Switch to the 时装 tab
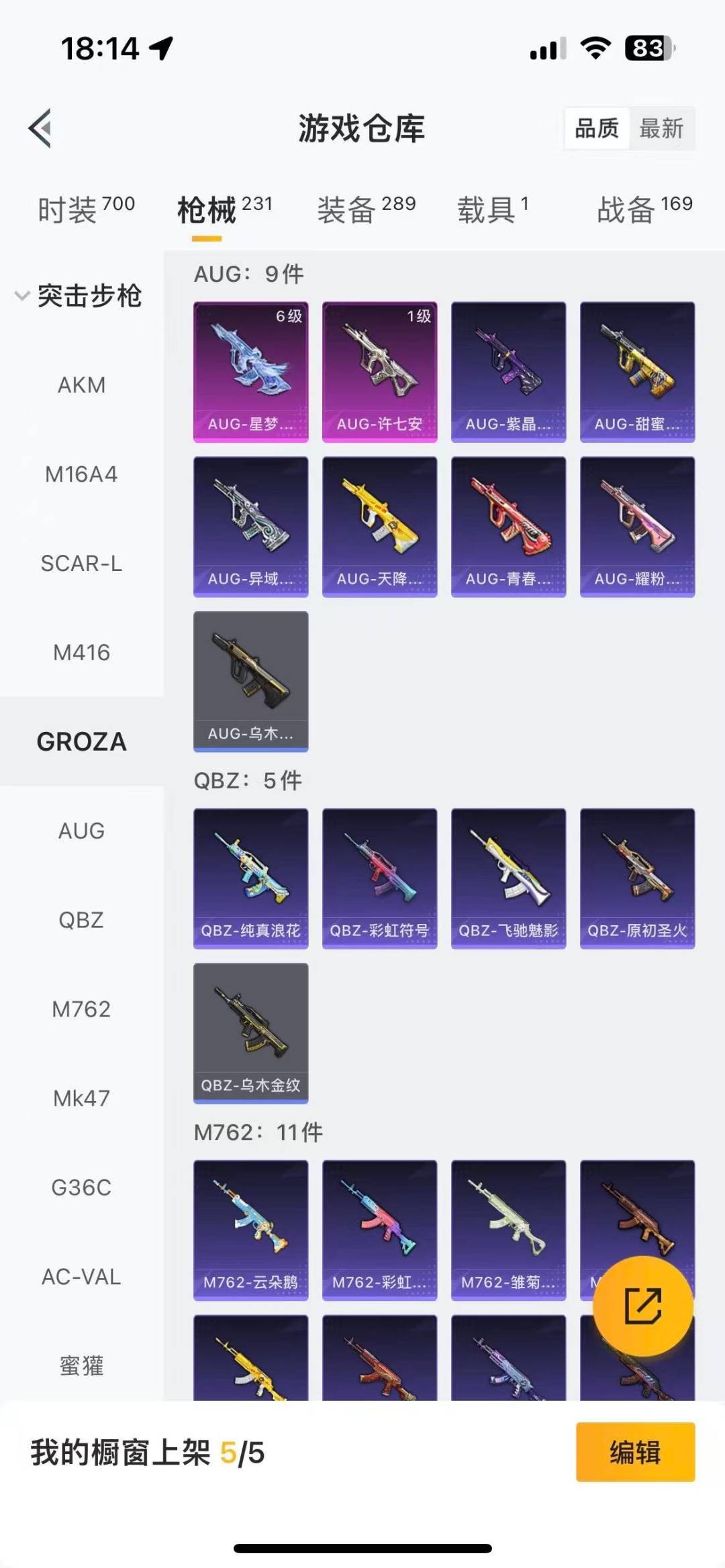725x1568 pixels. coord(86,209)
